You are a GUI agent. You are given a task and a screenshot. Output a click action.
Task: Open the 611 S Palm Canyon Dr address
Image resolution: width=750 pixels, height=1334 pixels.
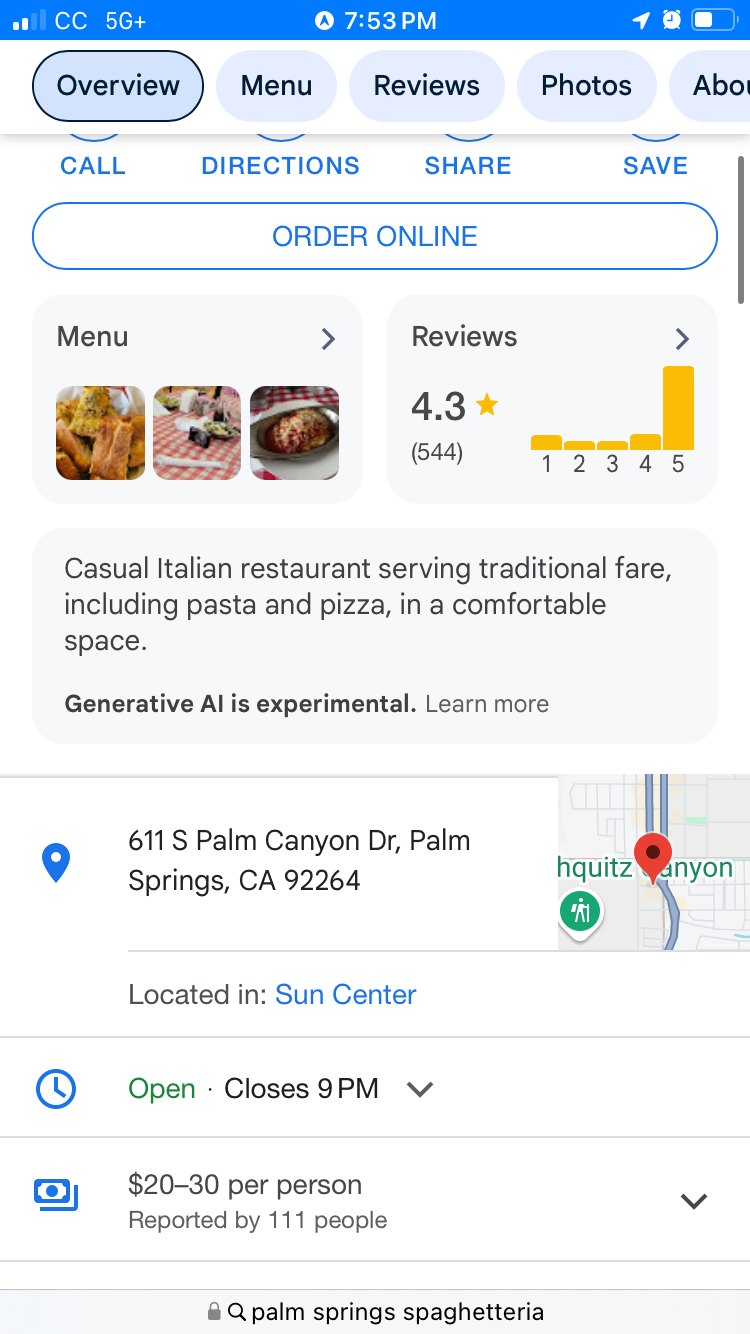(299, 861)
